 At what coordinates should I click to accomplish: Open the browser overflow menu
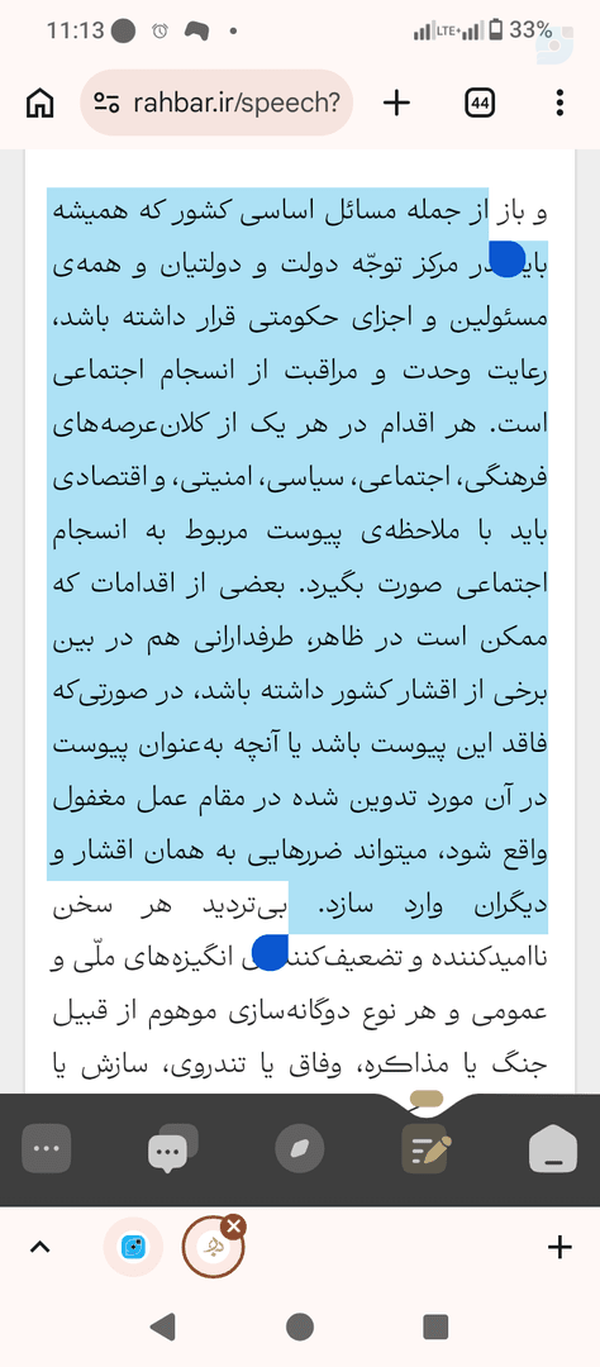[x=560, y=102]
